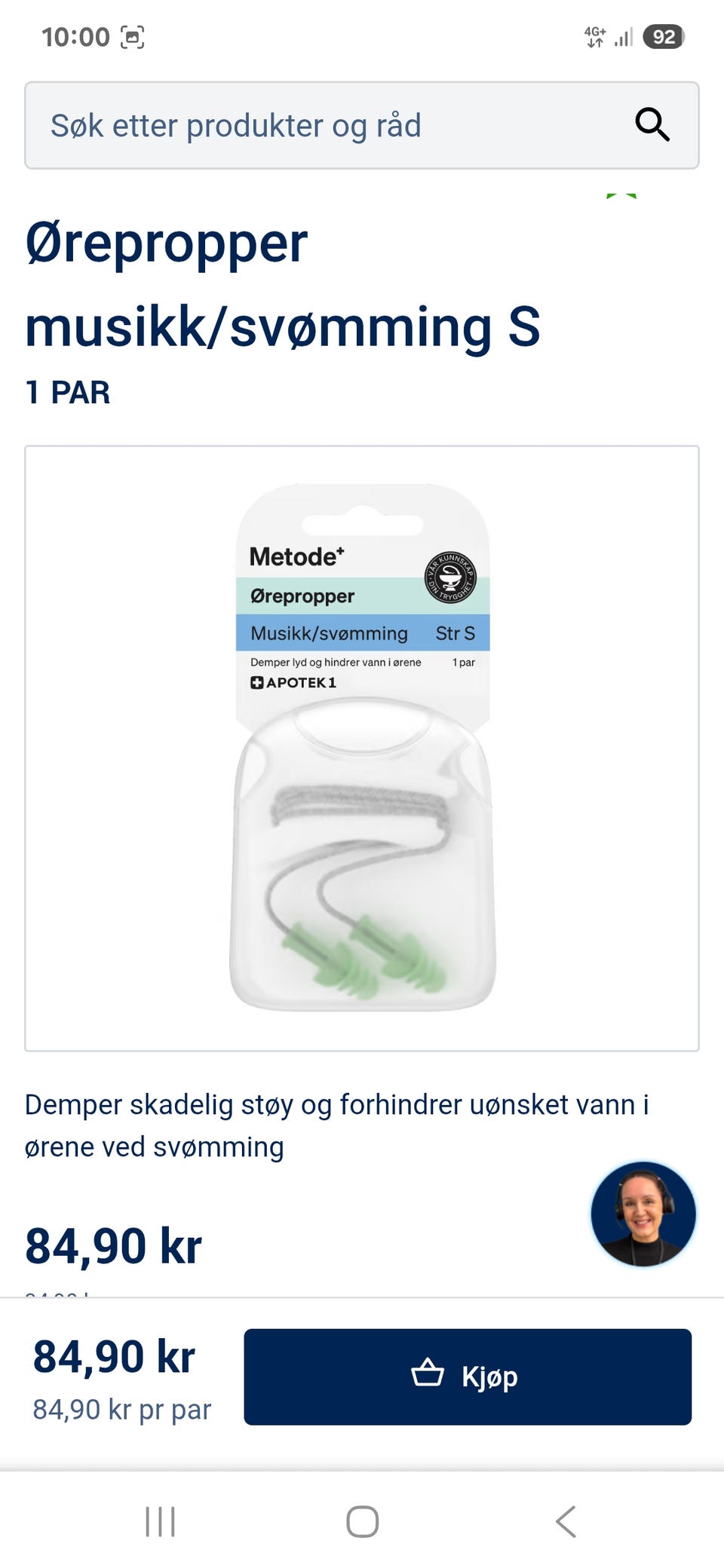This screenshot has height=1568, width=724.
Task: Open the Ørepropper product image
Action: (x=362, y=748)
